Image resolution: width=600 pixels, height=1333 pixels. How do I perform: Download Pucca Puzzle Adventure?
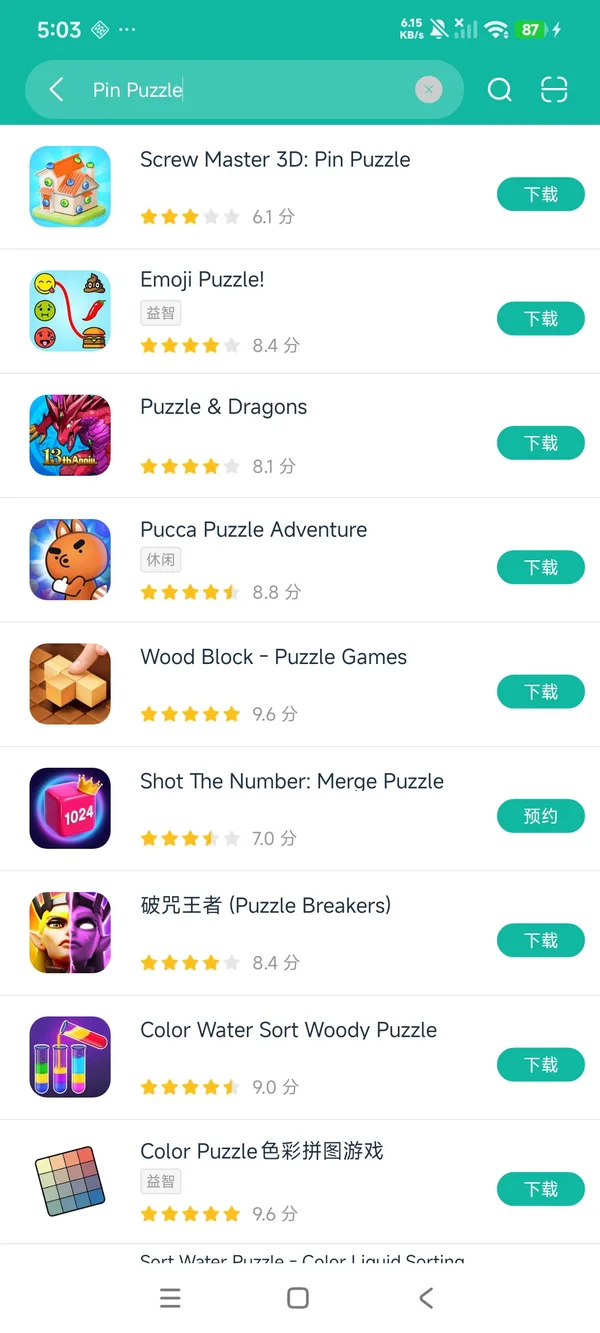[541, 567]
